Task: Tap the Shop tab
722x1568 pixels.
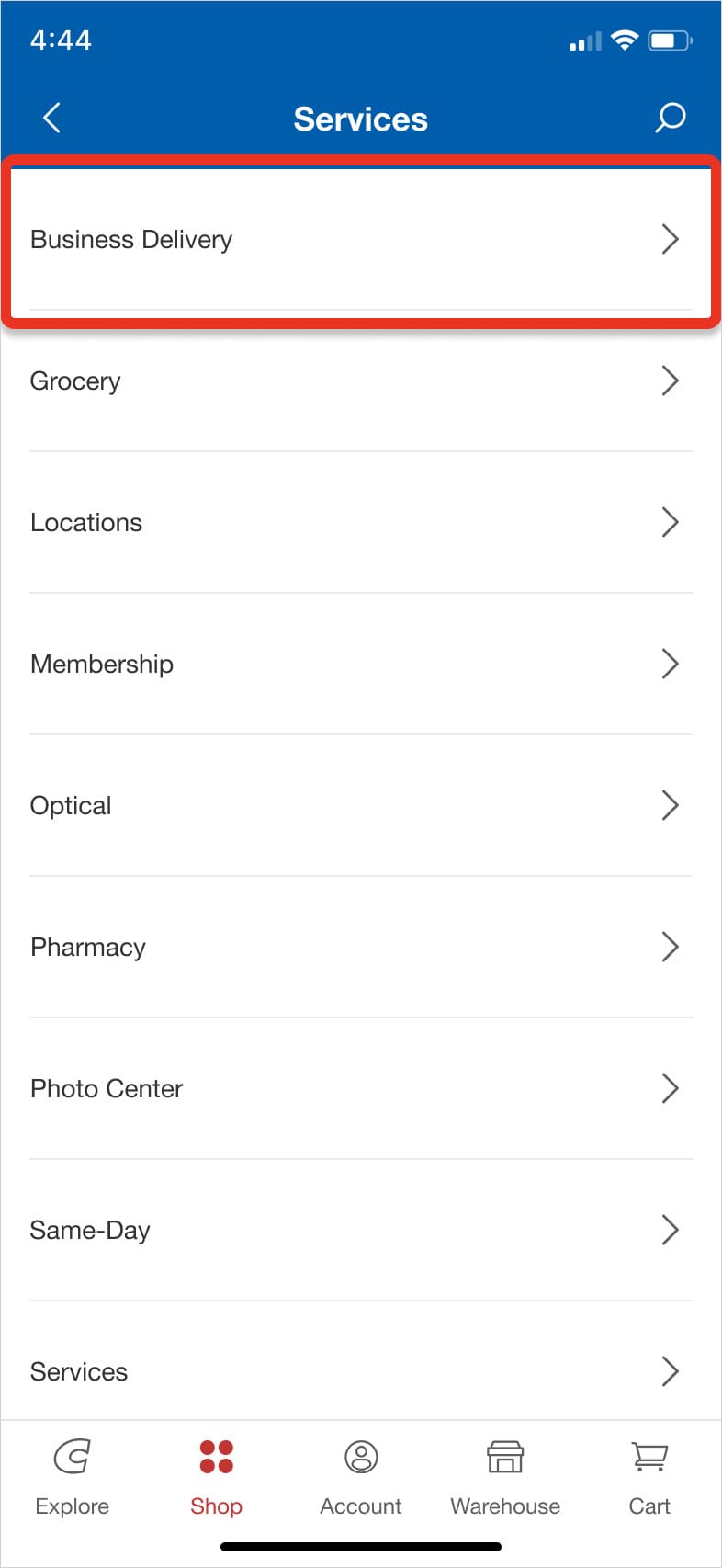Action: (217, 1477)
